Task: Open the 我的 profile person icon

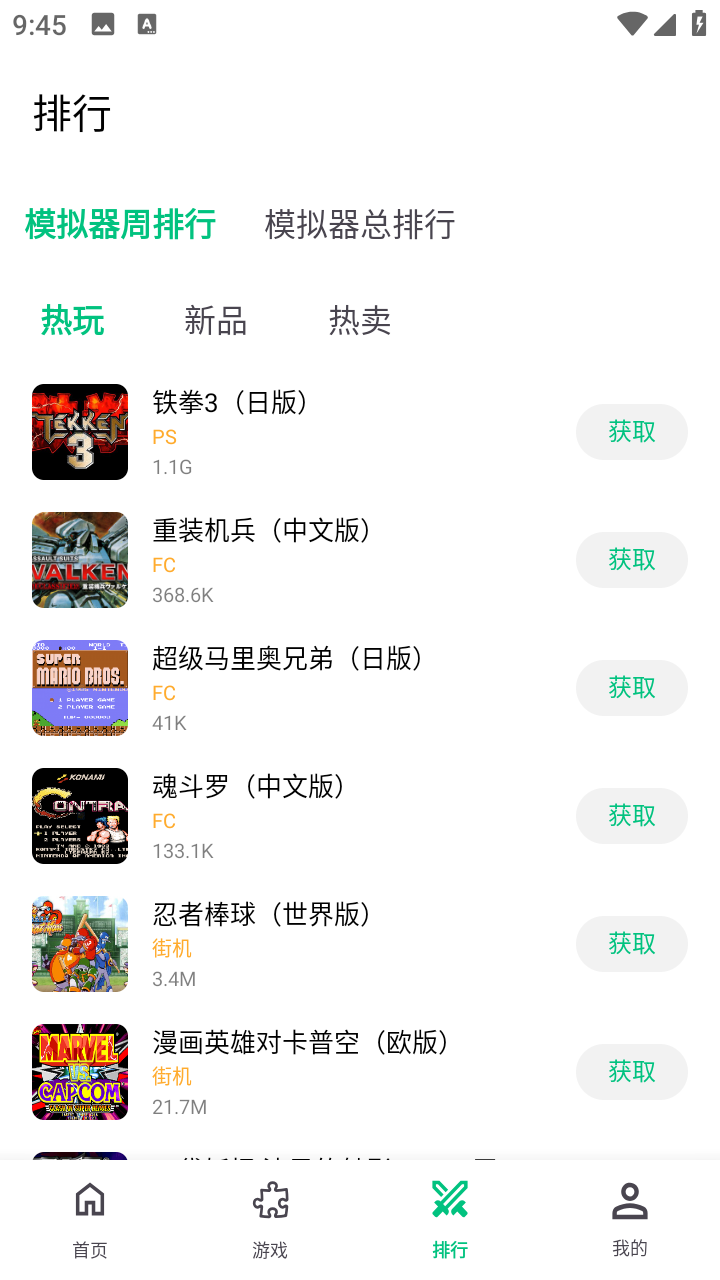Action: [630, 1197]
